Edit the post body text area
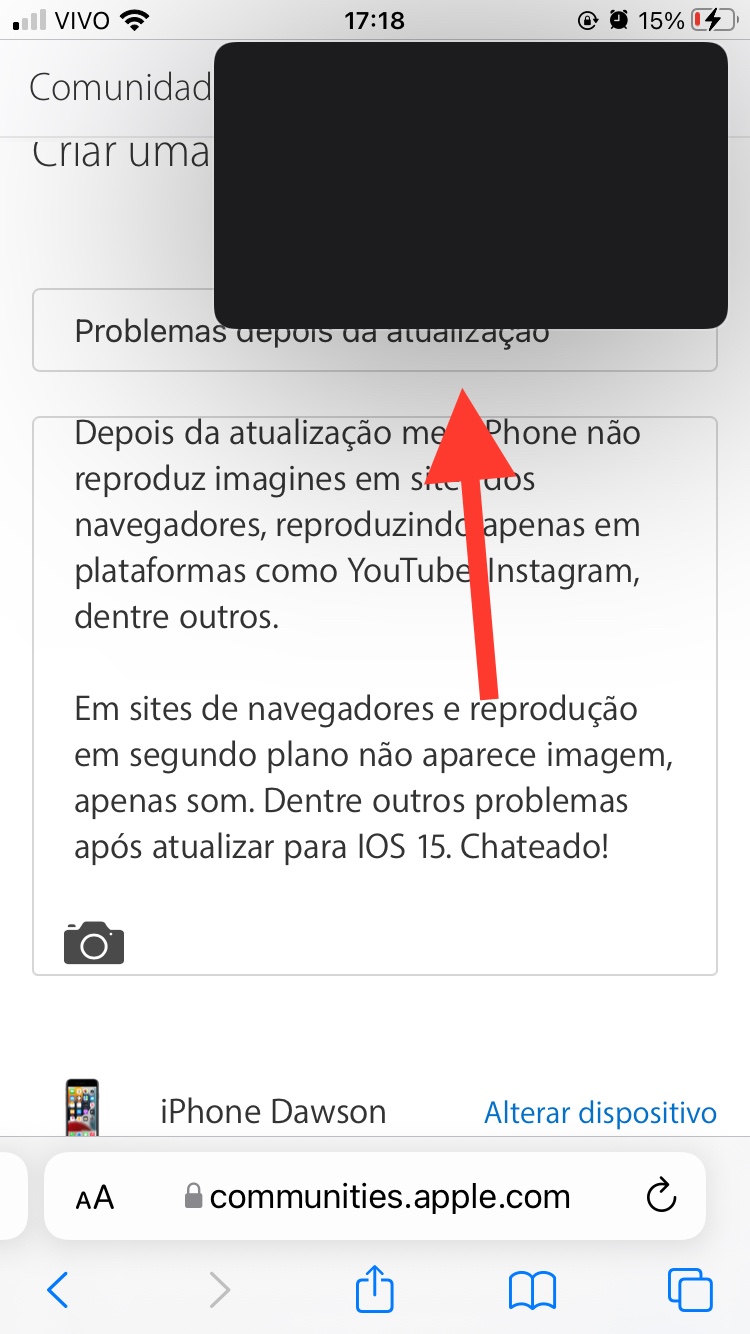This screenshot has height=1334, width=750. pyautogui.click(x=375, y=695)
